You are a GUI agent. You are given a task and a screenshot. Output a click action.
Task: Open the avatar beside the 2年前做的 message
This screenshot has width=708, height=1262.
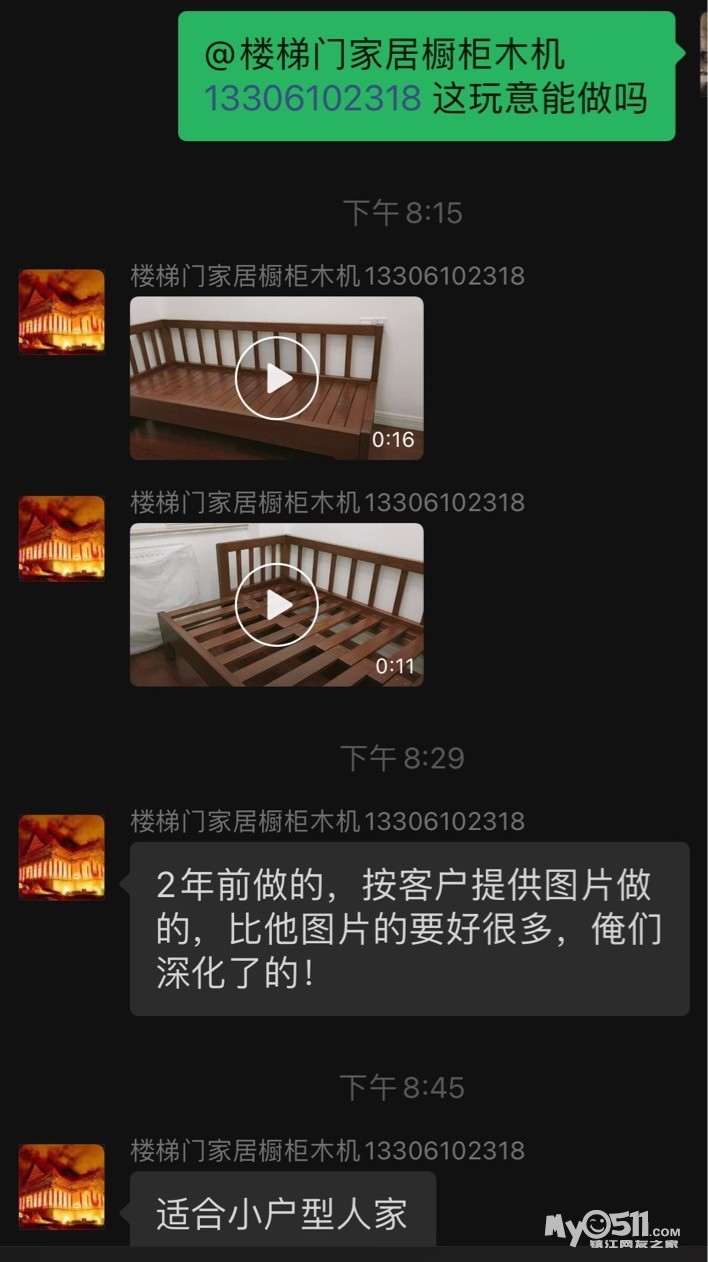(x=62, y=857)
